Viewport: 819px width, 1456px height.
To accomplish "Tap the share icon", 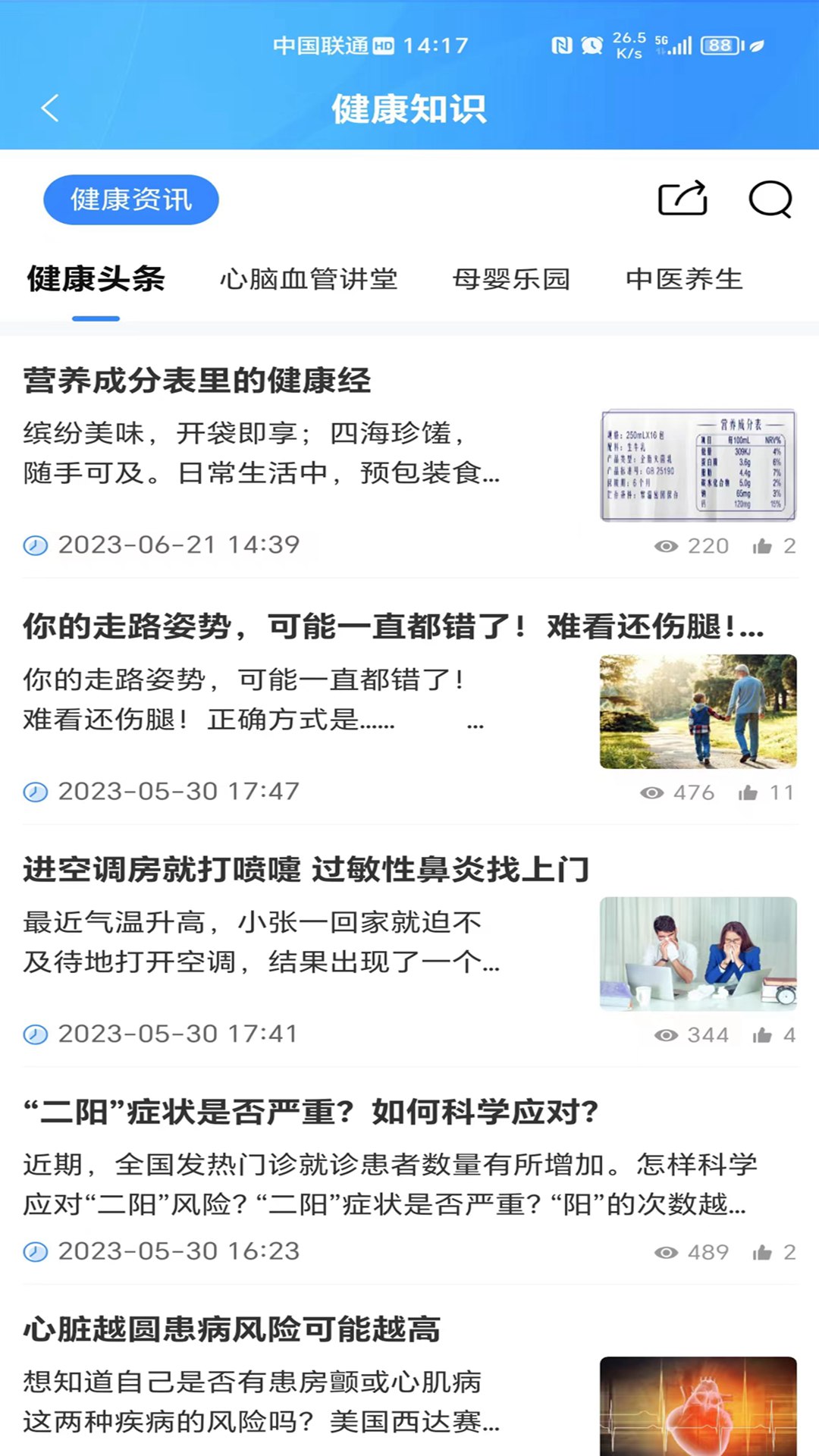I will [683, 199].
